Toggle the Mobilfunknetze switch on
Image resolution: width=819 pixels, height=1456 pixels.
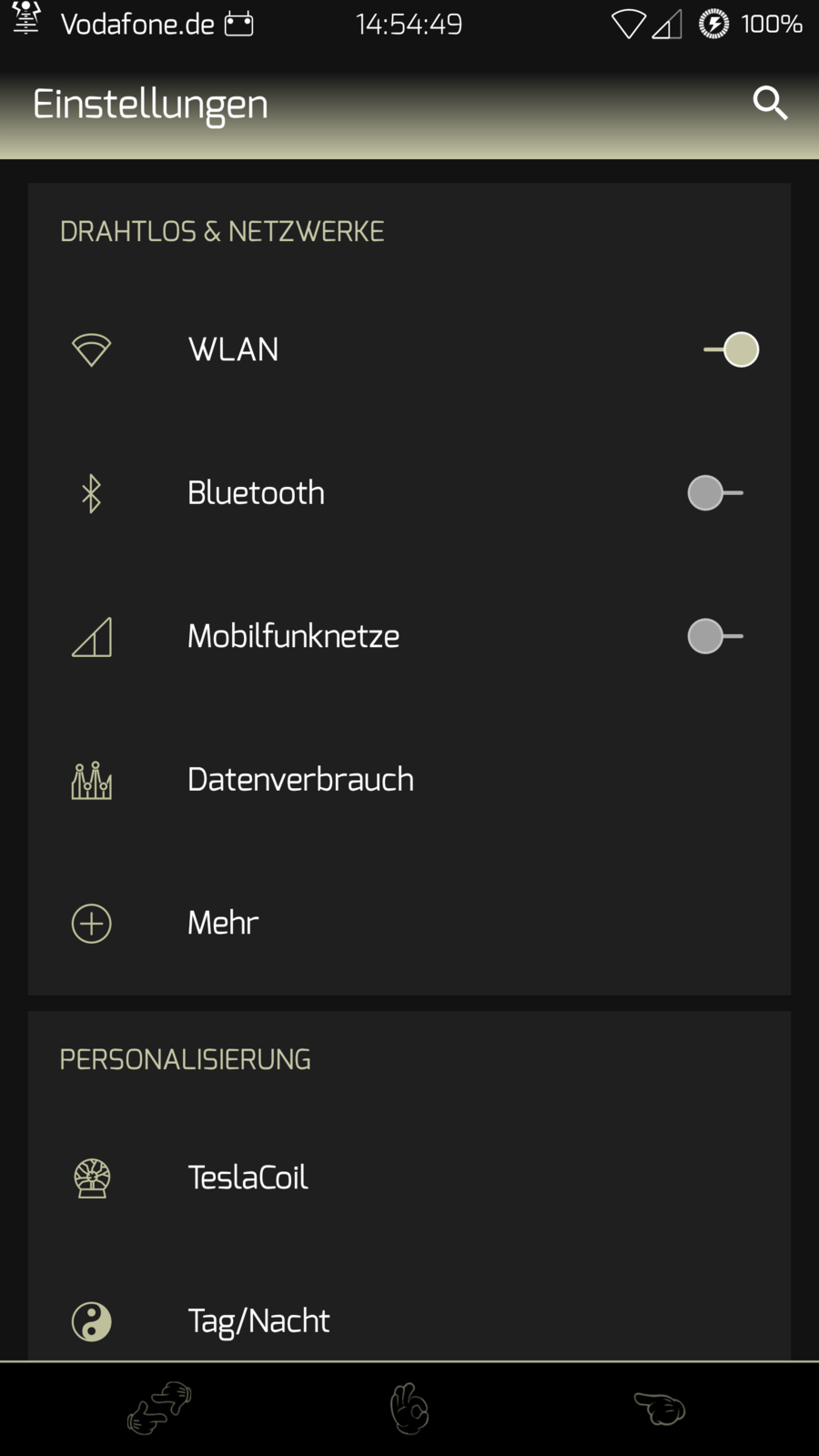pos(715,636)
